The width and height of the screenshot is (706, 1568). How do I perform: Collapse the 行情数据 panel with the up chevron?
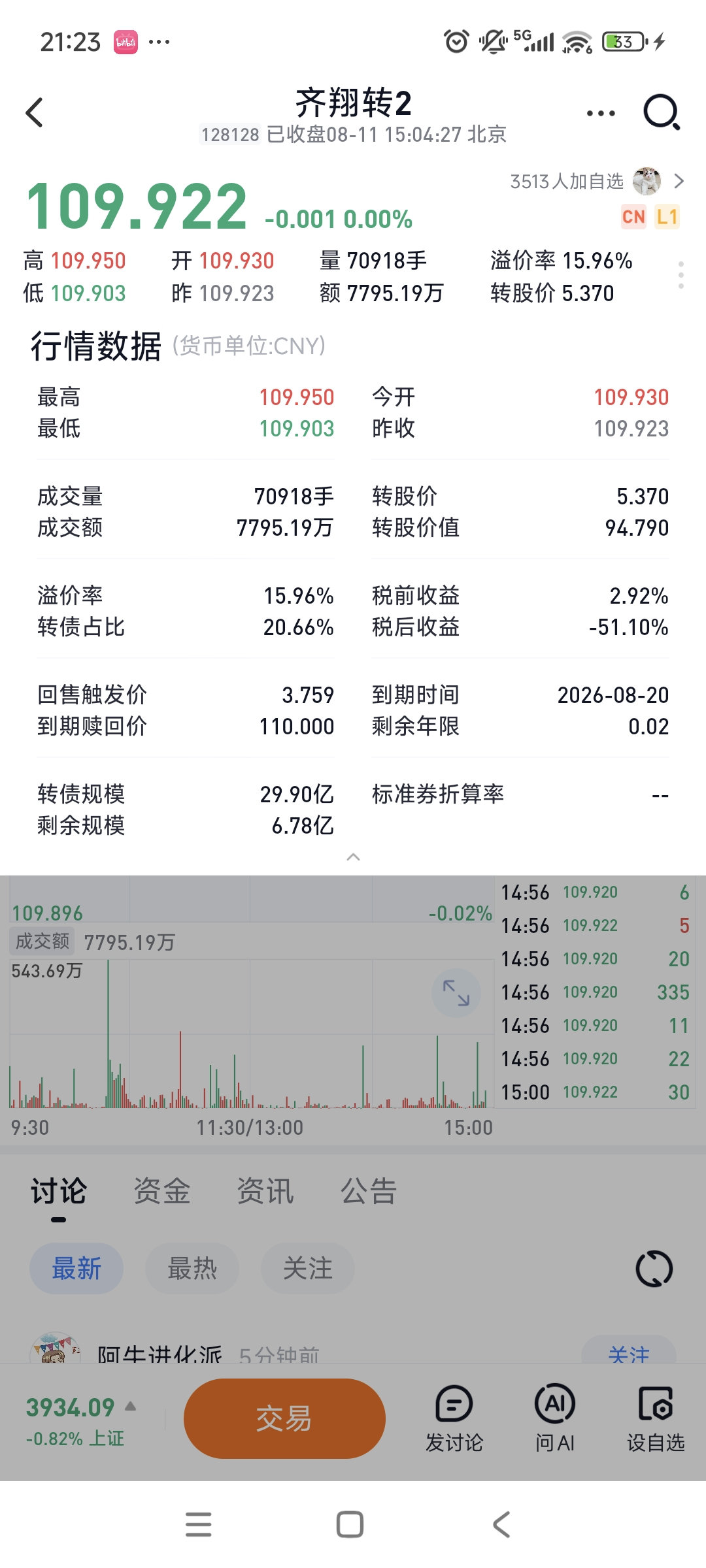353,857
